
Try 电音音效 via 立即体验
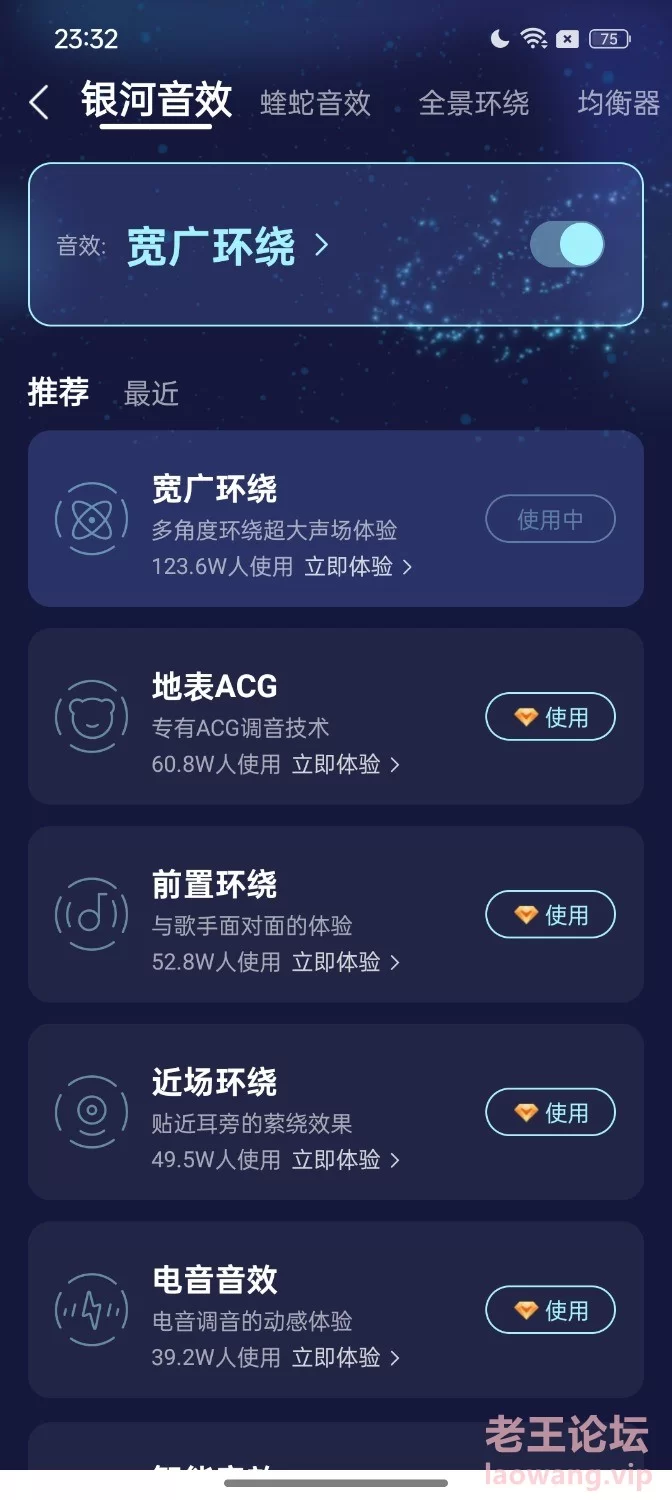346,1358
